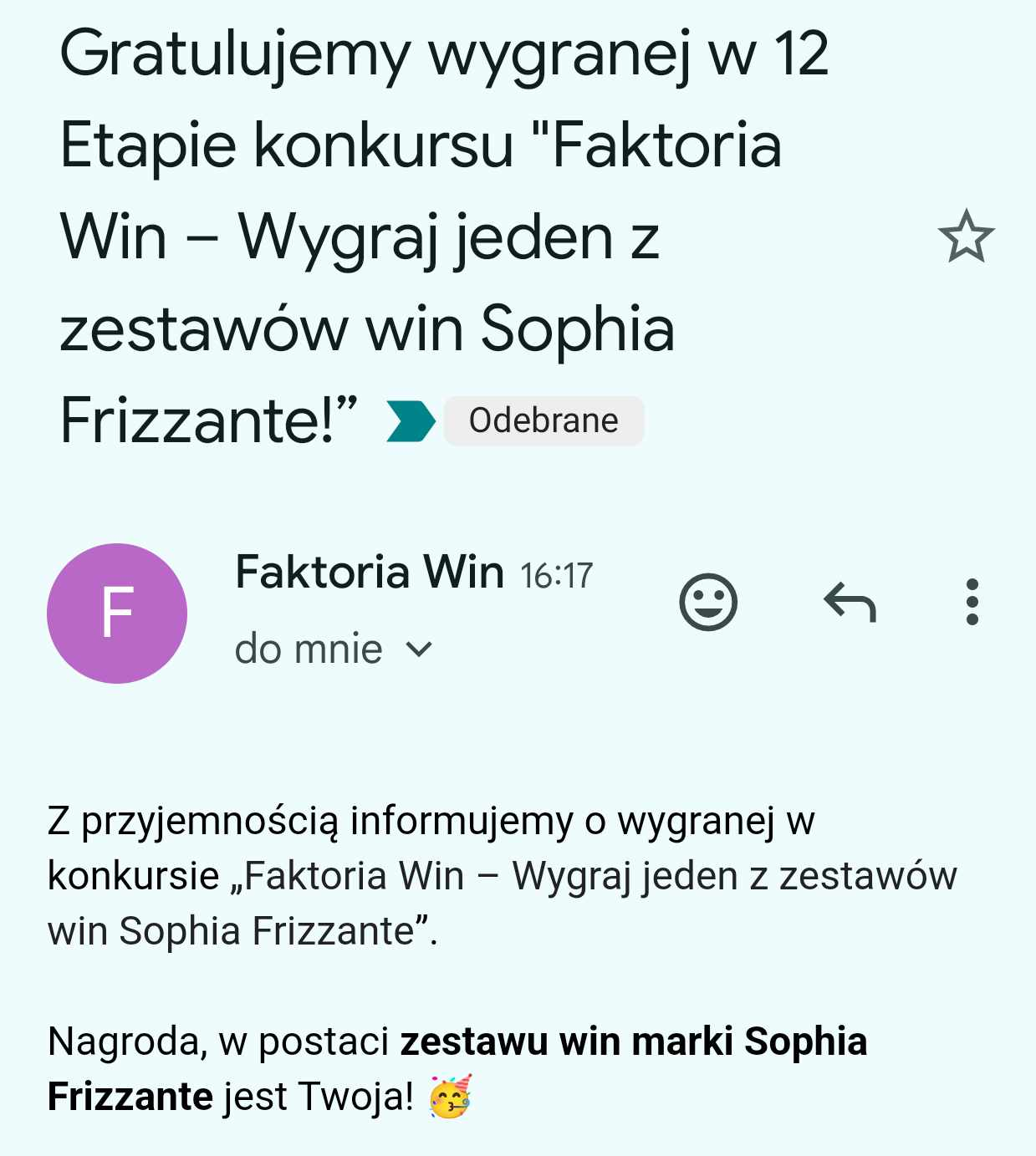Star this email from Faktoria Win
Viewport: 1036px width, 1156px height.
tap(966, 237)
